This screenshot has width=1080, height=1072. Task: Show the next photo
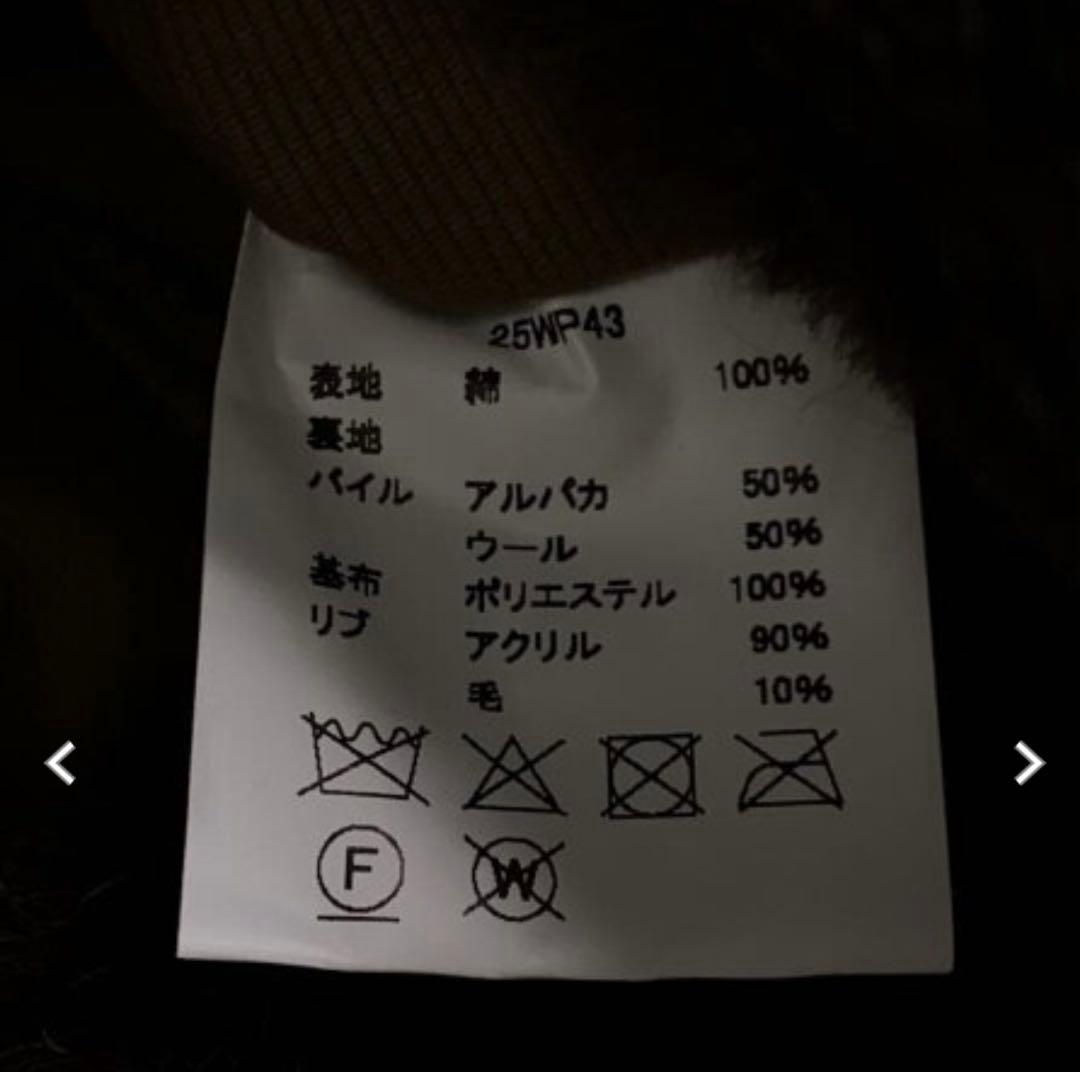pos(1028,764)
